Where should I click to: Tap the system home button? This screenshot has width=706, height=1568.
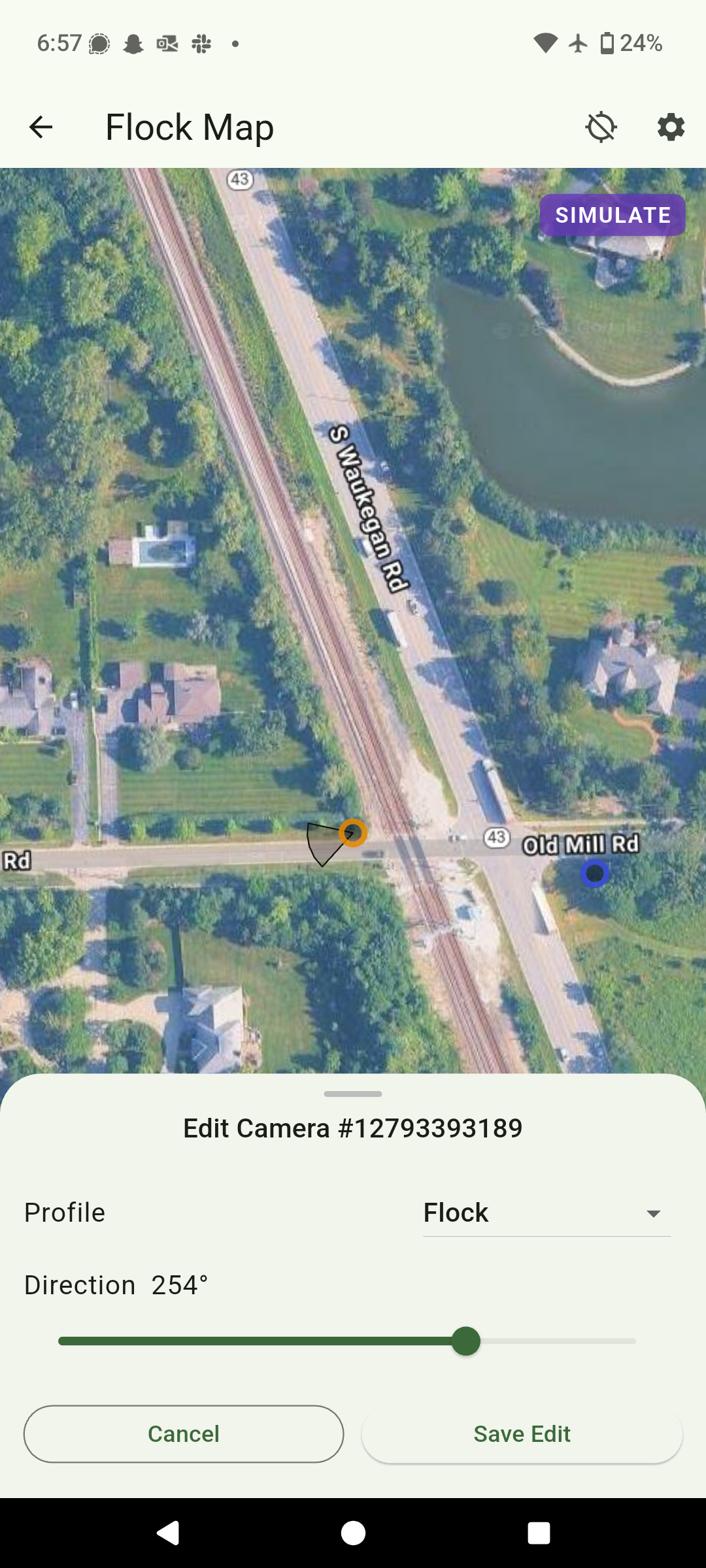[x=353, y=1533]
